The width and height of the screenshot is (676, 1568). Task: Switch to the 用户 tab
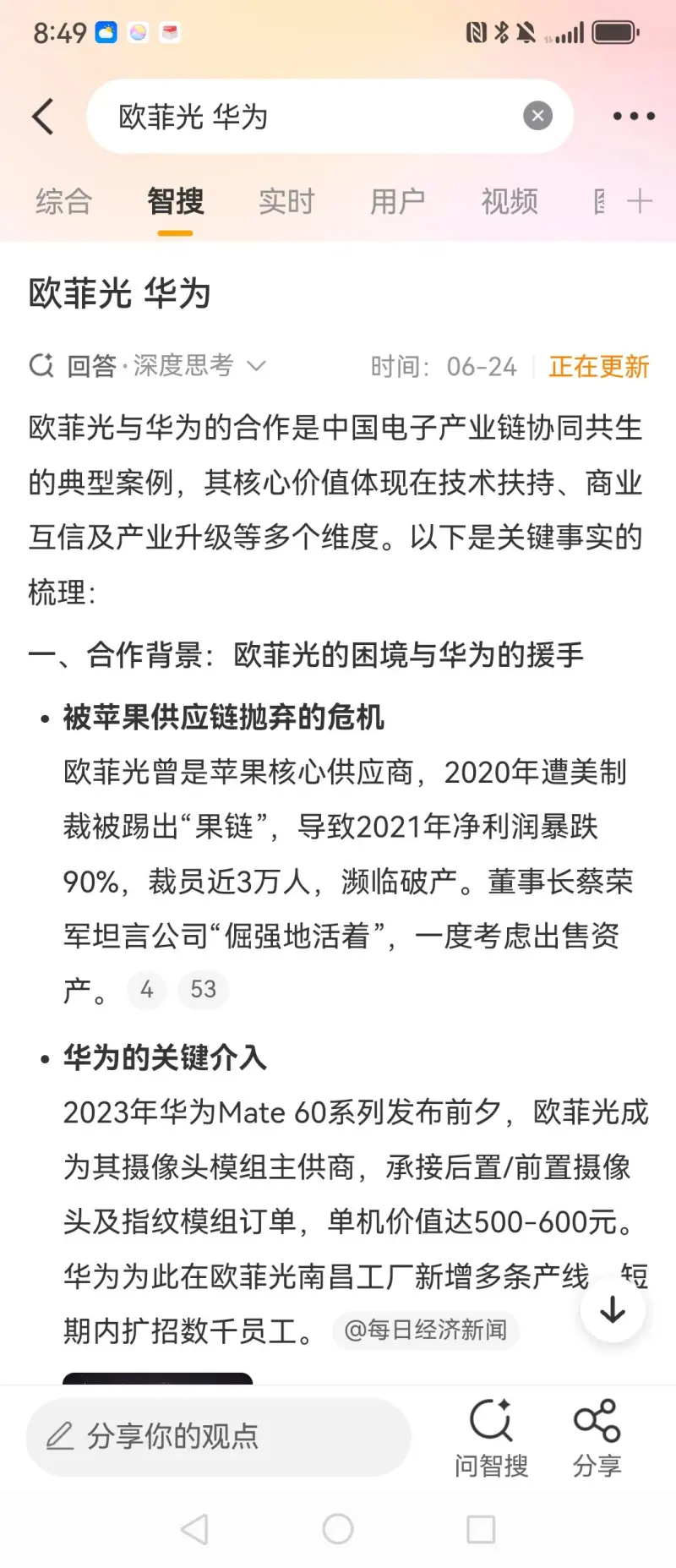point(398,202)
